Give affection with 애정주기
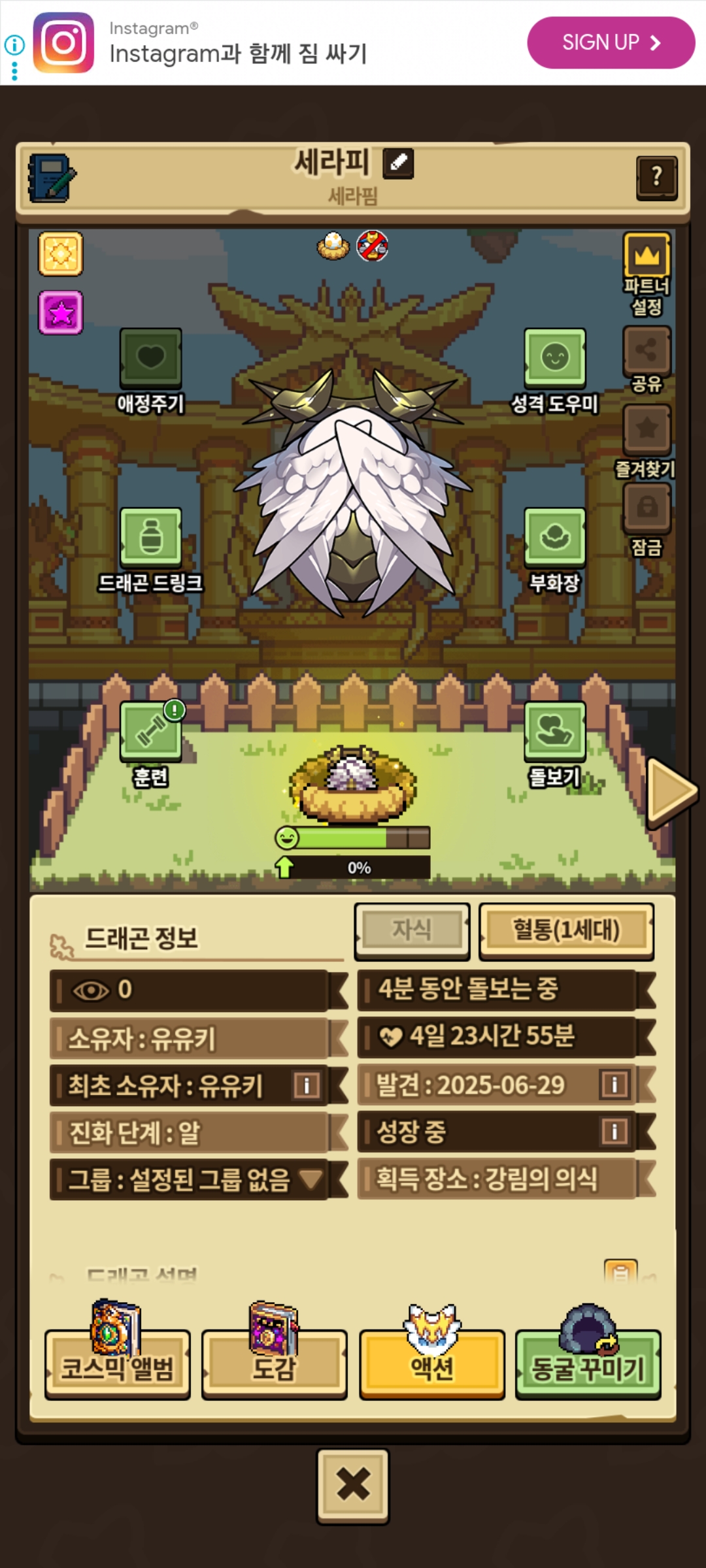 coord(150,358)
